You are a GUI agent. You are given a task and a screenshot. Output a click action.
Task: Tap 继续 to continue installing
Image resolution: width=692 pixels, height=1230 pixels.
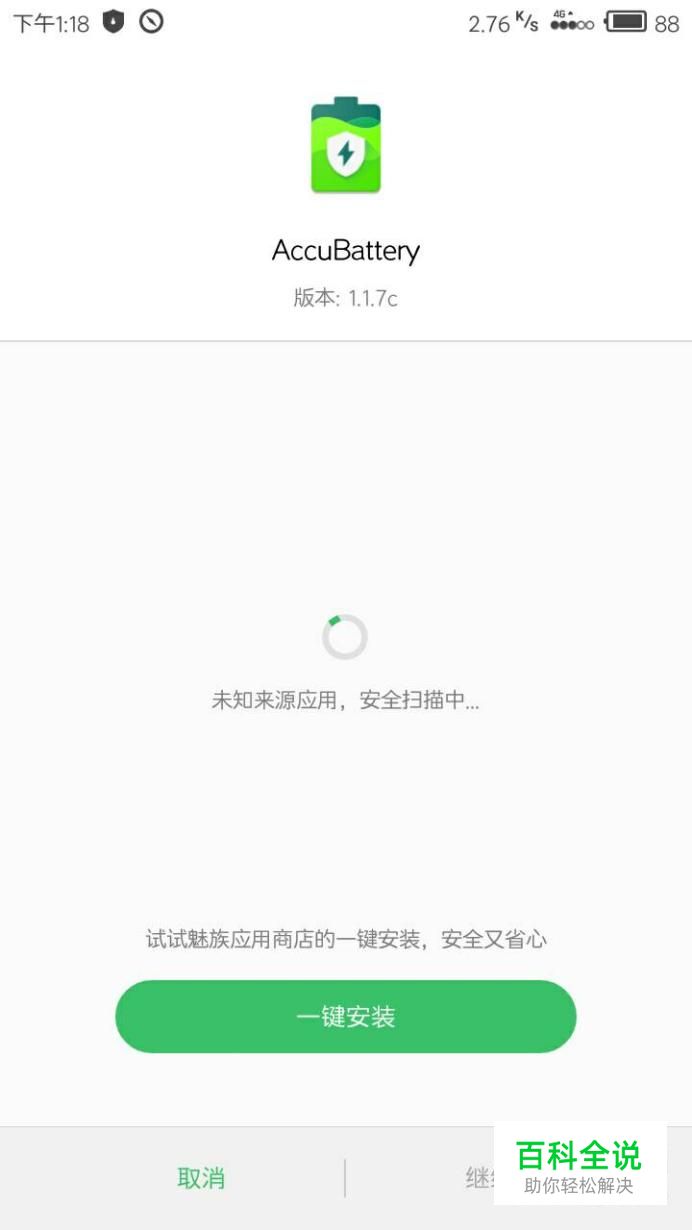point(480,1178)
